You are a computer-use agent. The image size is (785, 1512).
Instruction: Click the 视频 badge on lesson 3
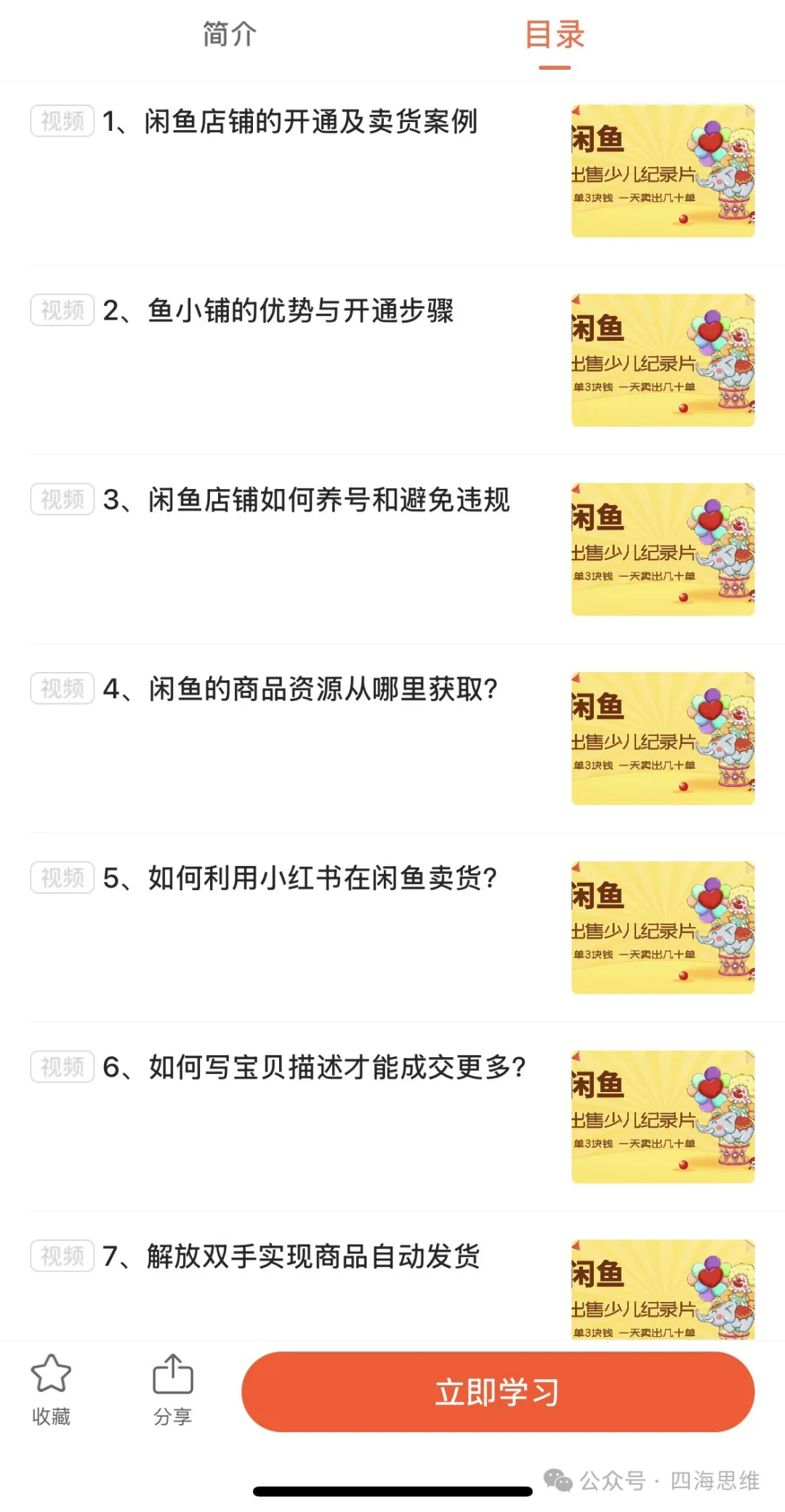pyautogui.click(x=61, y=499)
